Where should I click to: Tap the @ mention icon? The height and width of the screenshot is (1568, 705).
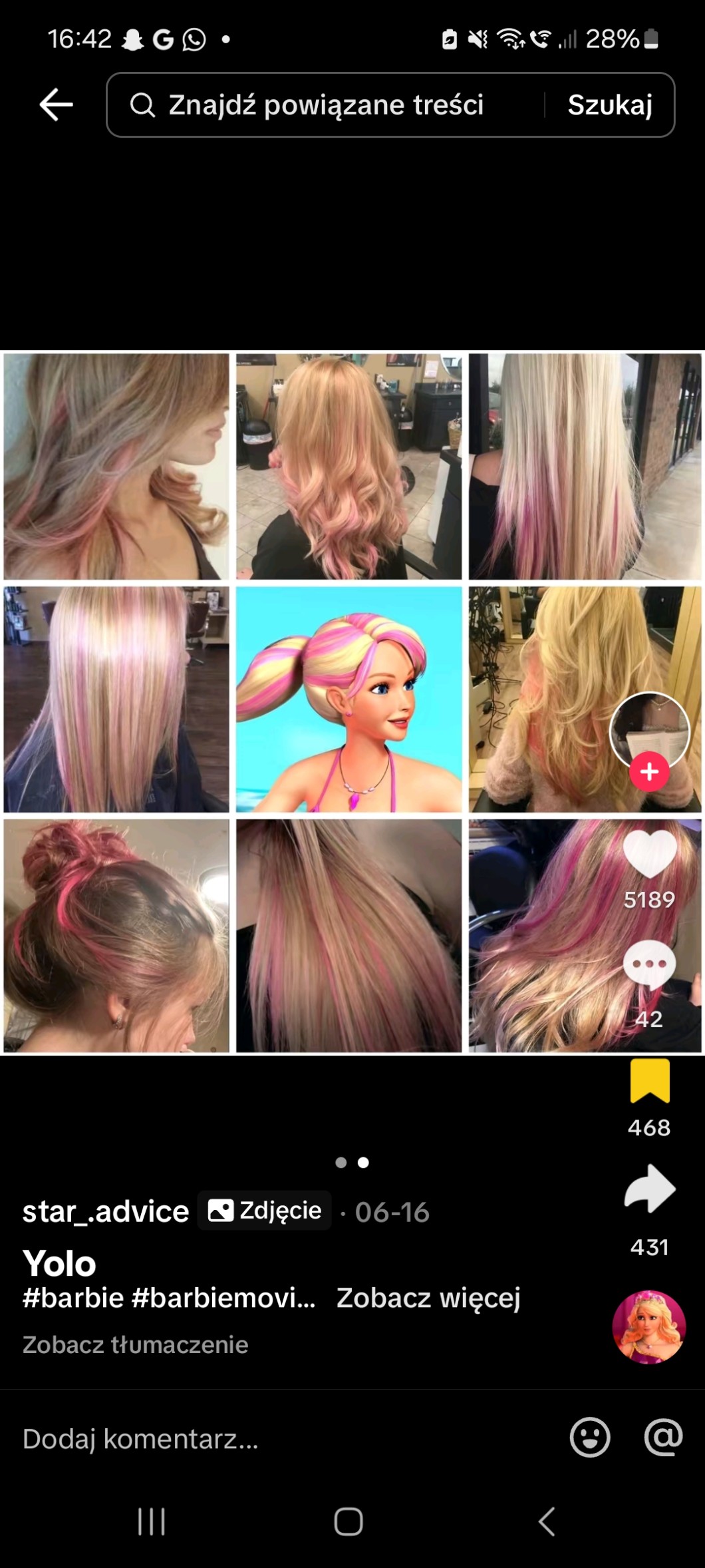point(663,1437)
